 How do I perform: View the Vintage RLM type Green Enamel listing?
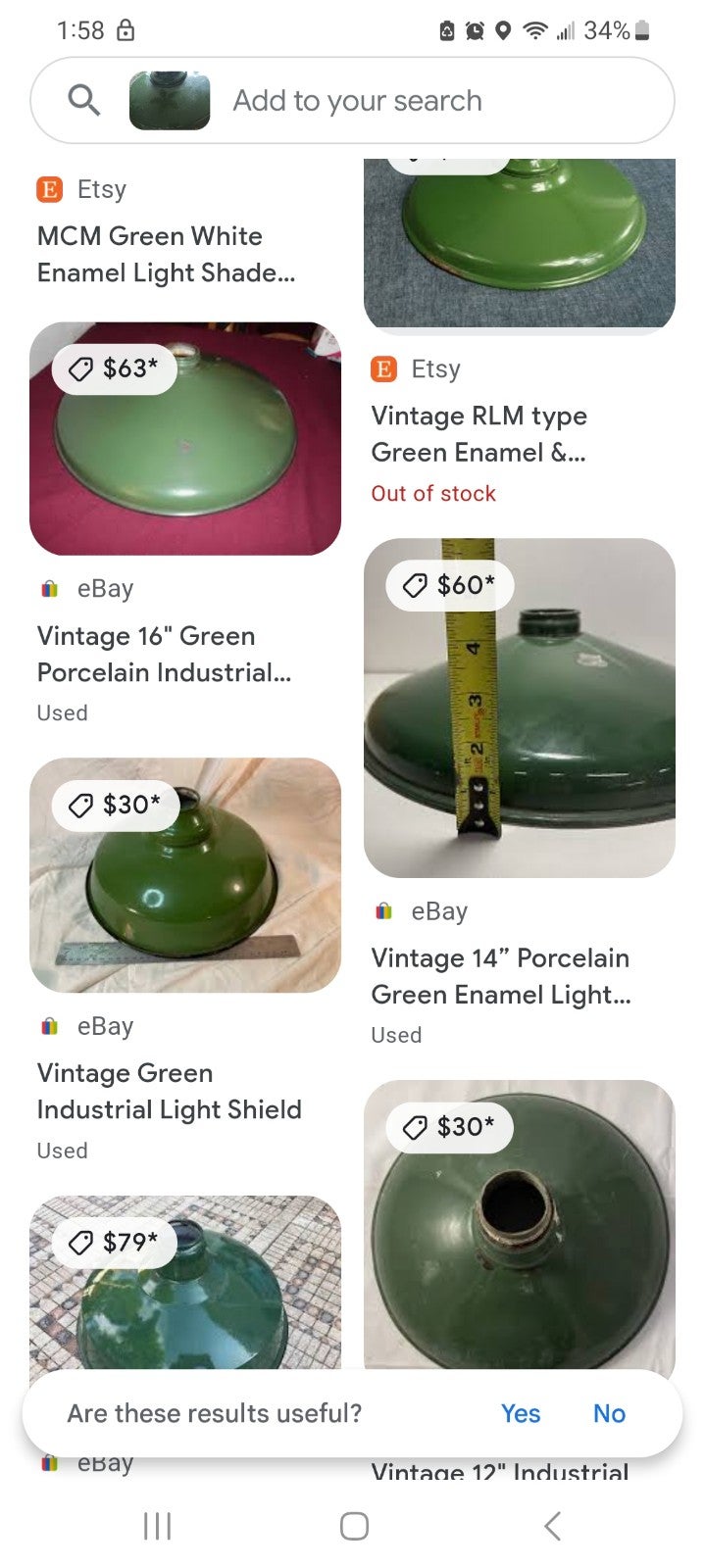[479, 433]
